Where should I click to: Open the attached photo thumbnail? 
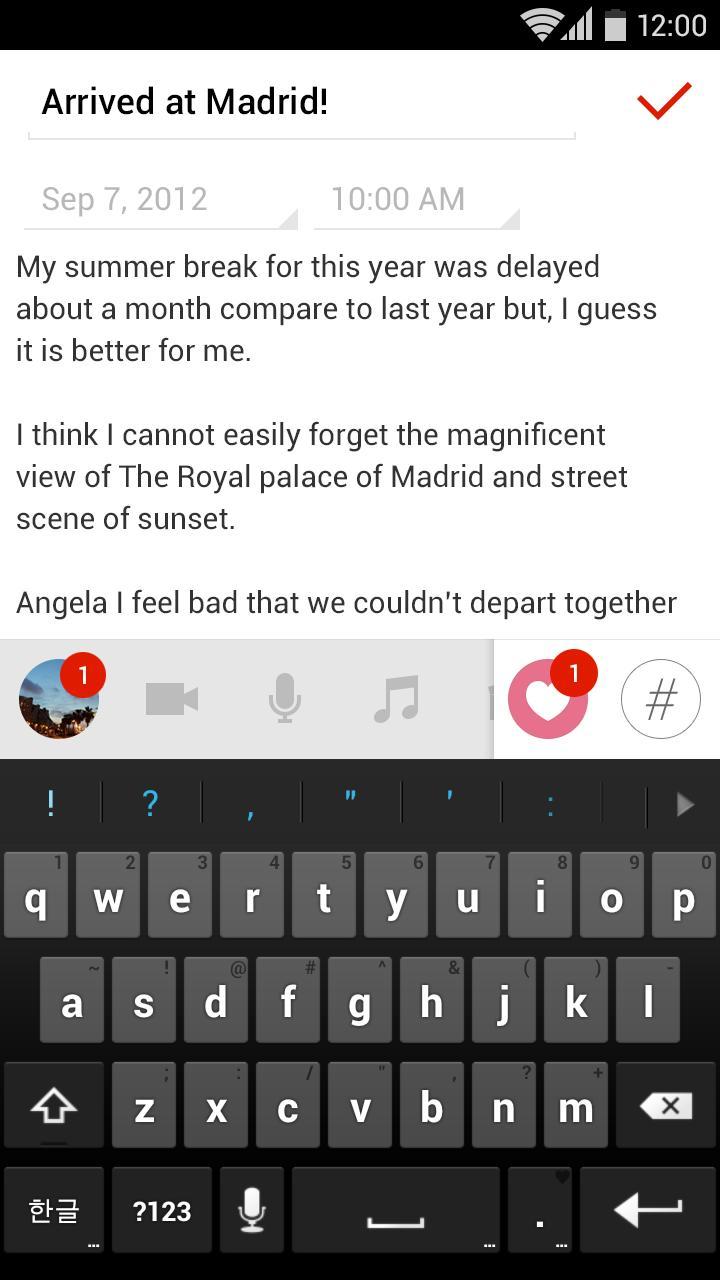tap(59, 699)
